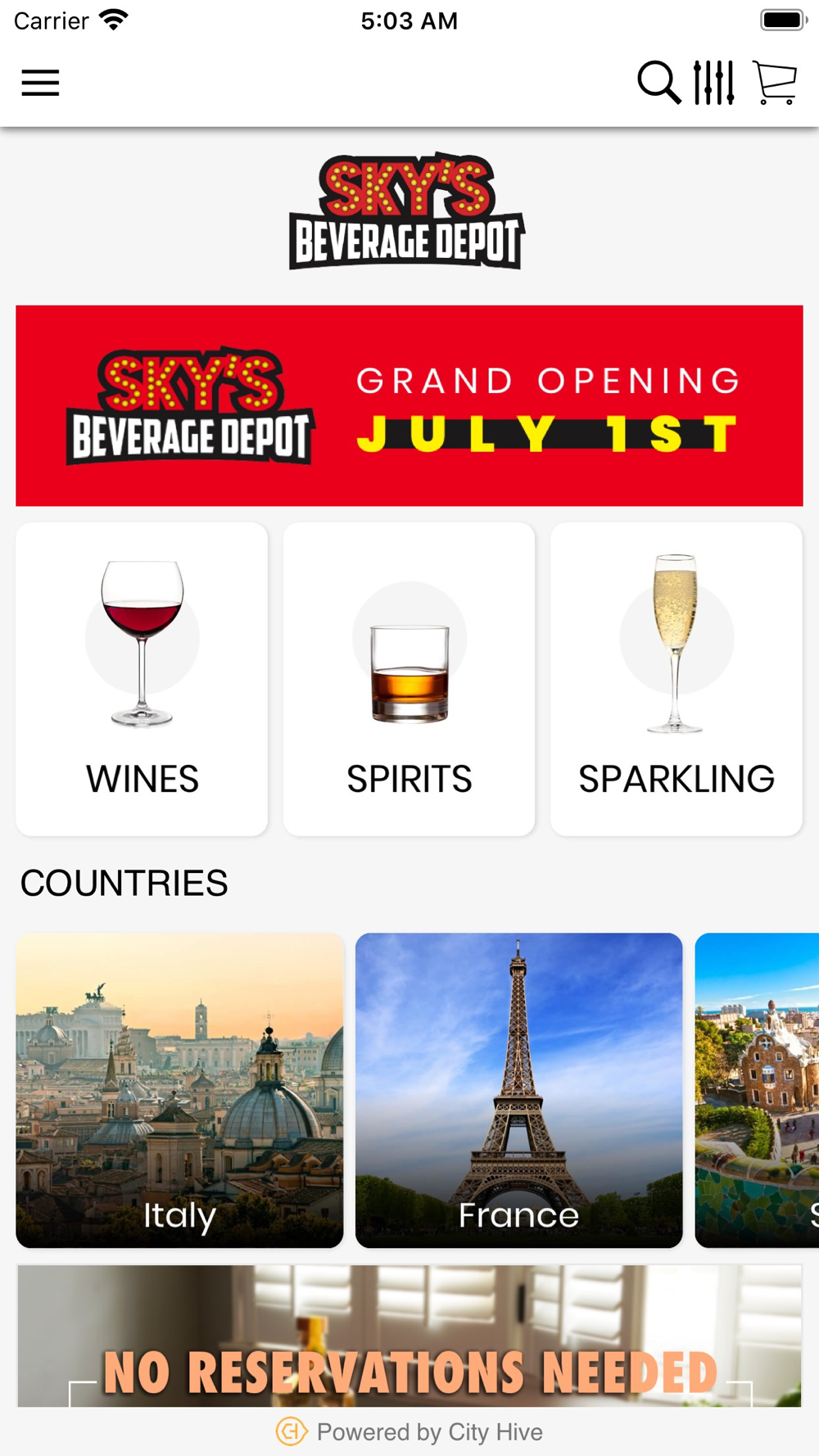Open the hamburger menu
This screenshot has height=1456, width=819.
pos(40,83)
